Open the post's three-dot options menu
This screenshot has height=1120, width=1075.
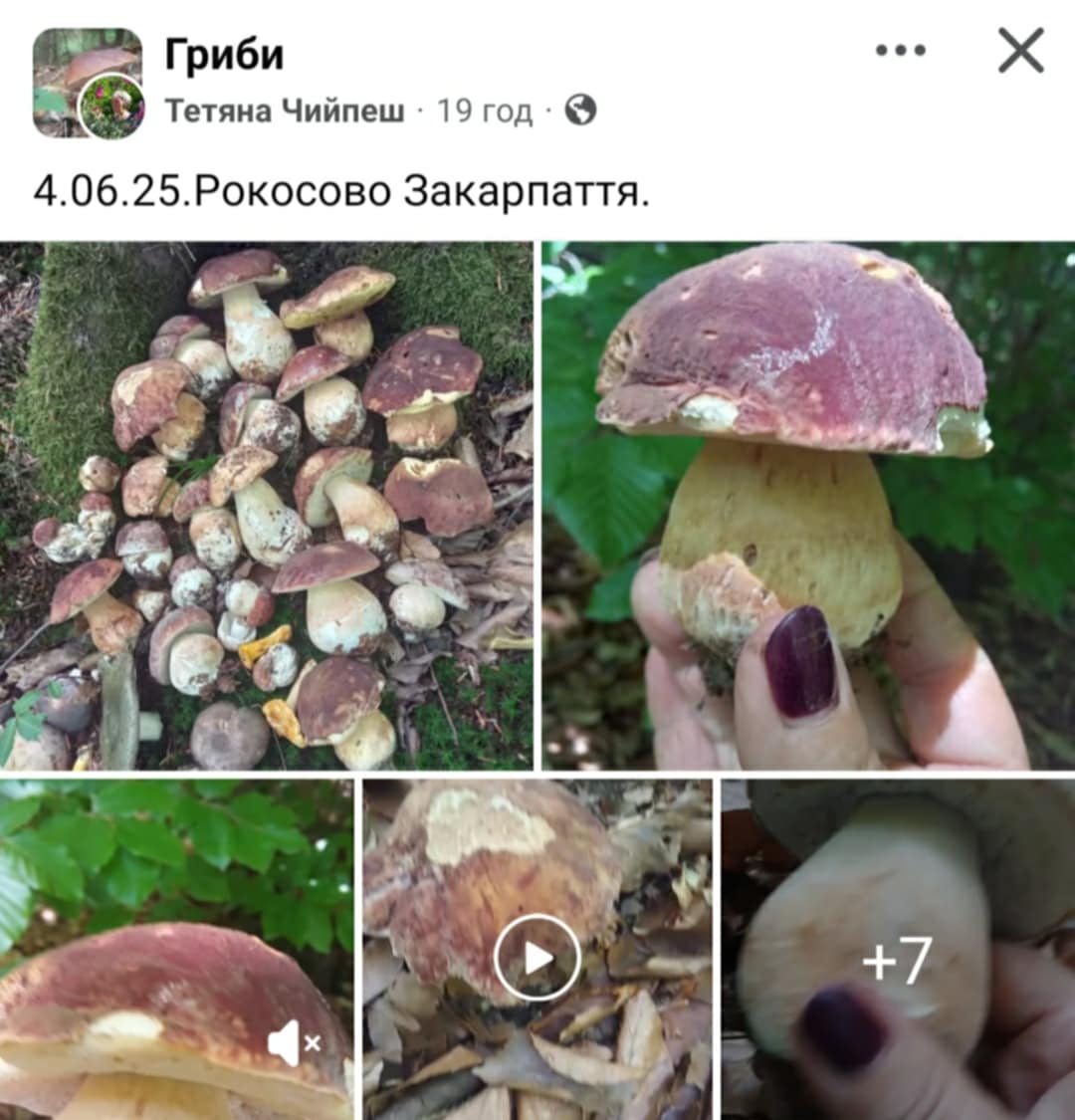[x=901, y=51]
